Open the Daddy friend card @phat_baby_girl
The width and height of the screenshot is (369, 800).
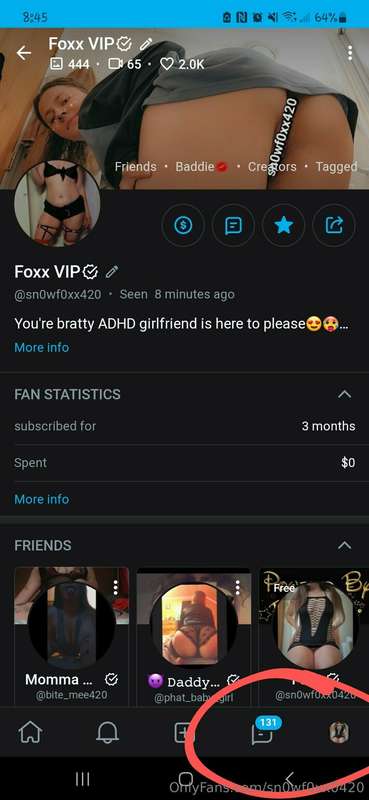coord(193,636)
